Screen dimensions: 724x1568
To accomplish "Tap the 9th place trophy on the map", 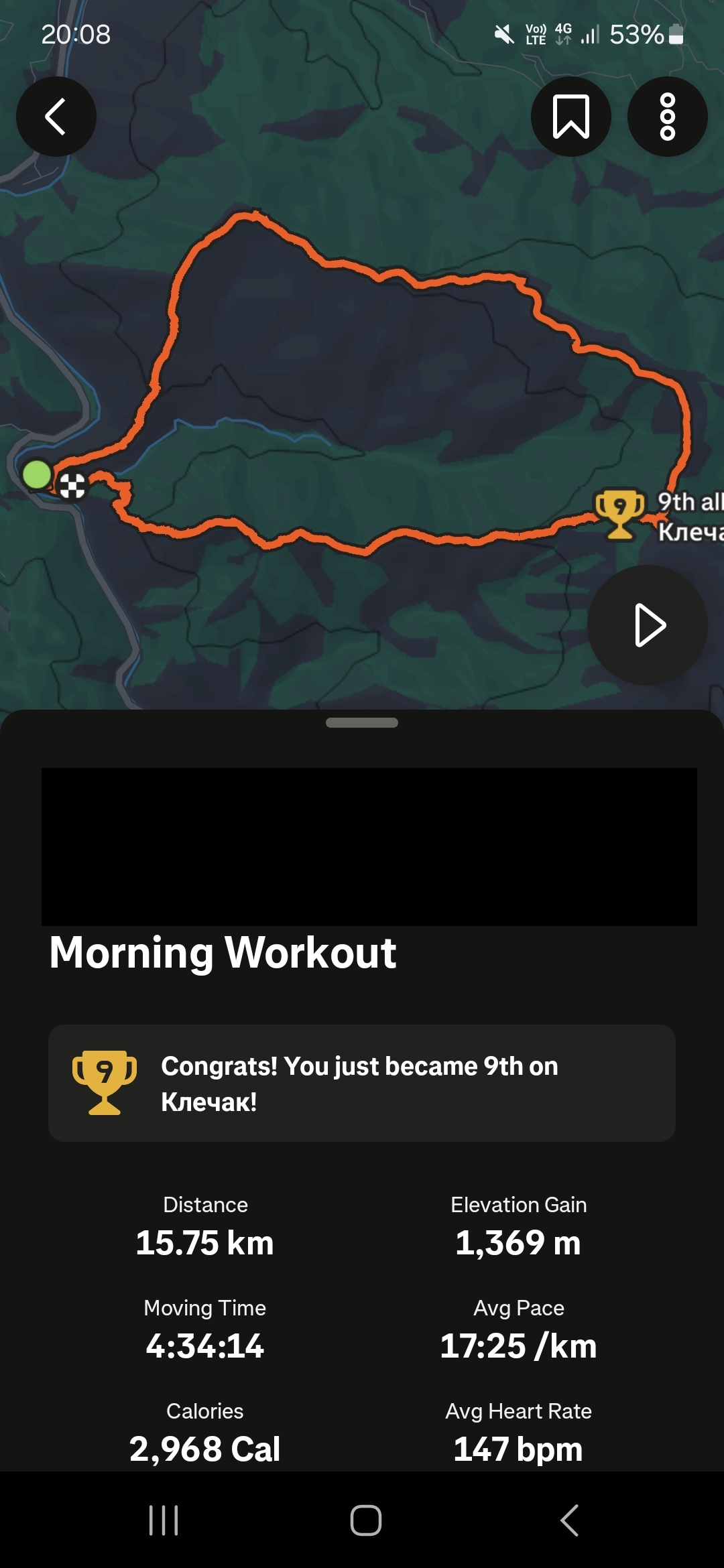I will click(x=620, y=513).
